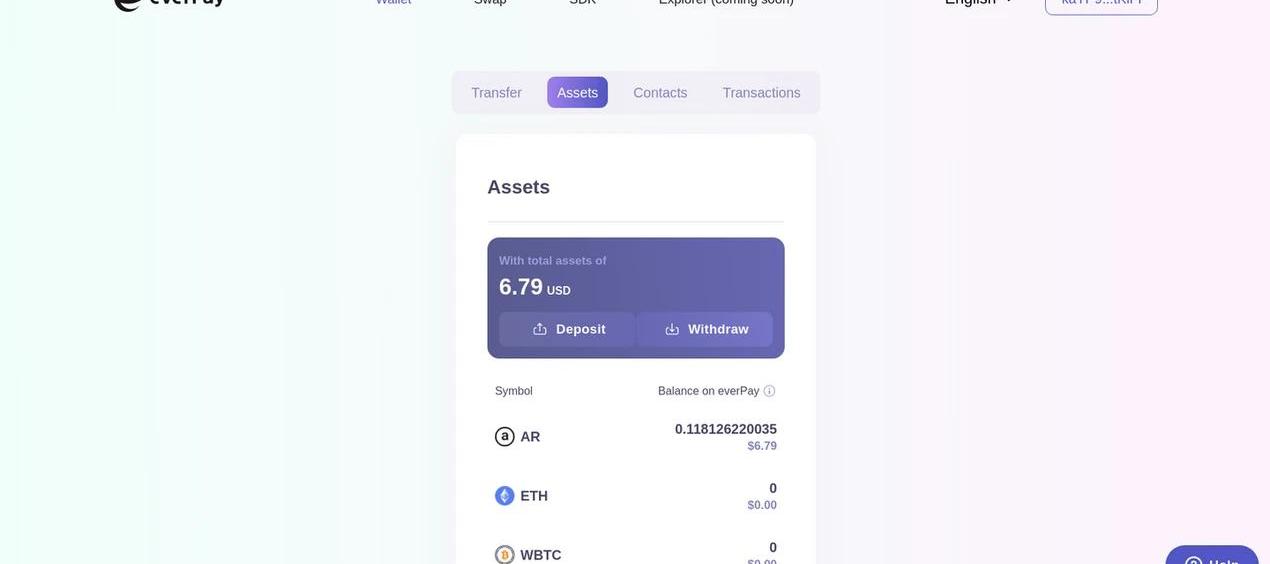The width and height of the screenshot is (1270, 564).
Task: Expand the English language dropdown
Action: pyautogui.click(x=978, y=3)
